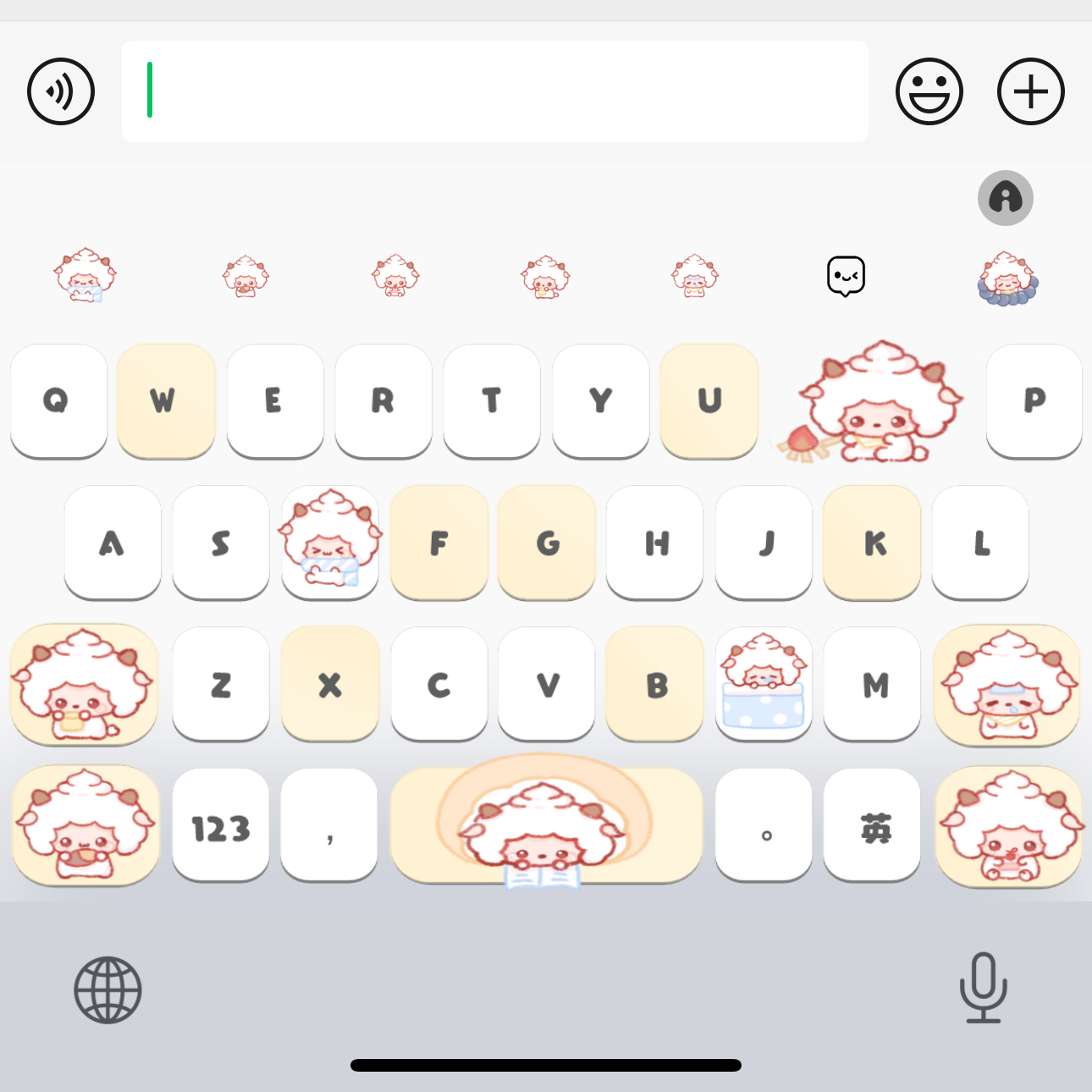Image resolution: width=1092 pixels, height=1092 pixels.
Task: Tap the message text field
Action: [x=494, y=91]
